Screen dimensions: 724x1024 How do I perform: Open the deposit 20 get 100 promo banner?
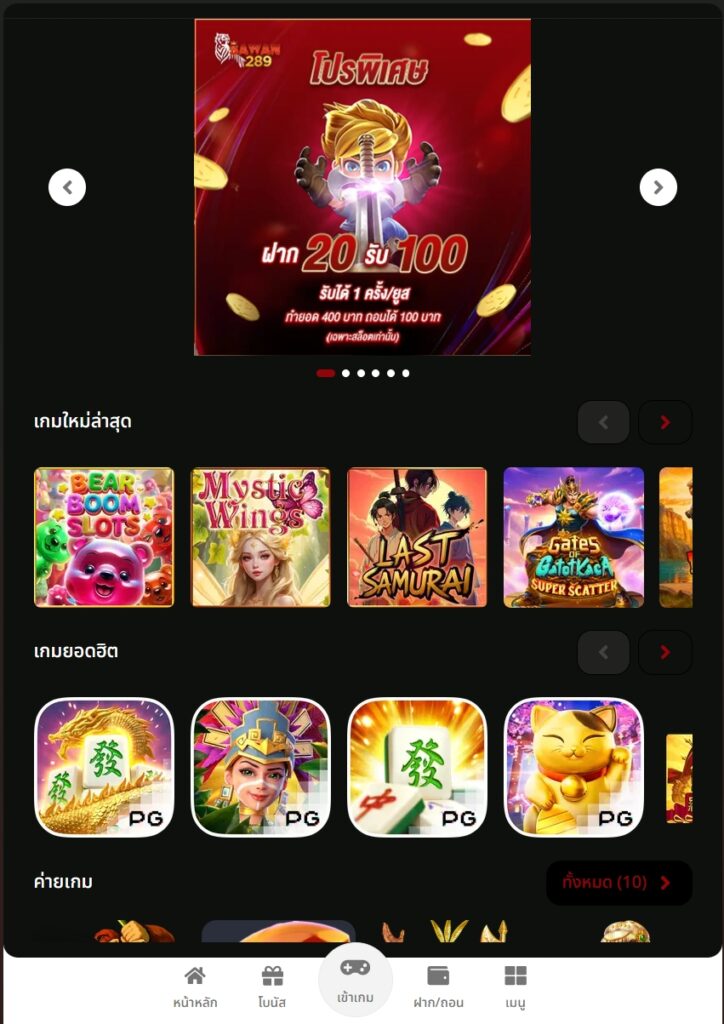point(362,187)
